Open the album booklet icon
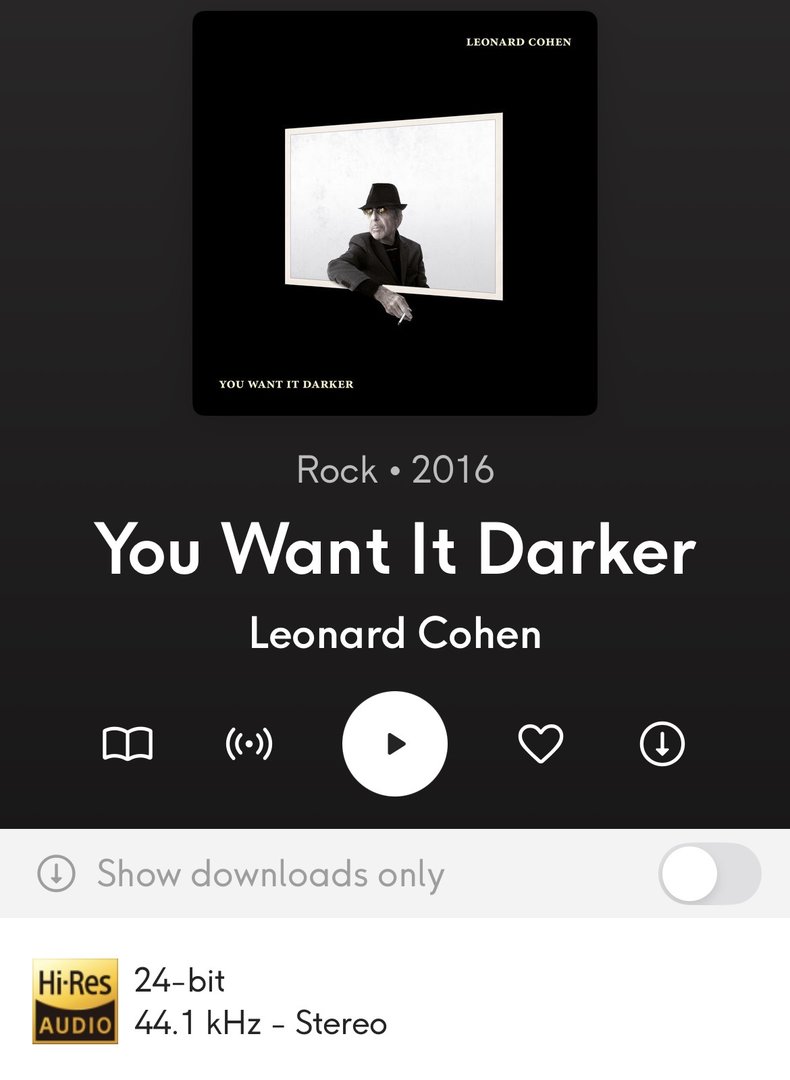Screen dimensions: 790x1080 pos(128,744)
